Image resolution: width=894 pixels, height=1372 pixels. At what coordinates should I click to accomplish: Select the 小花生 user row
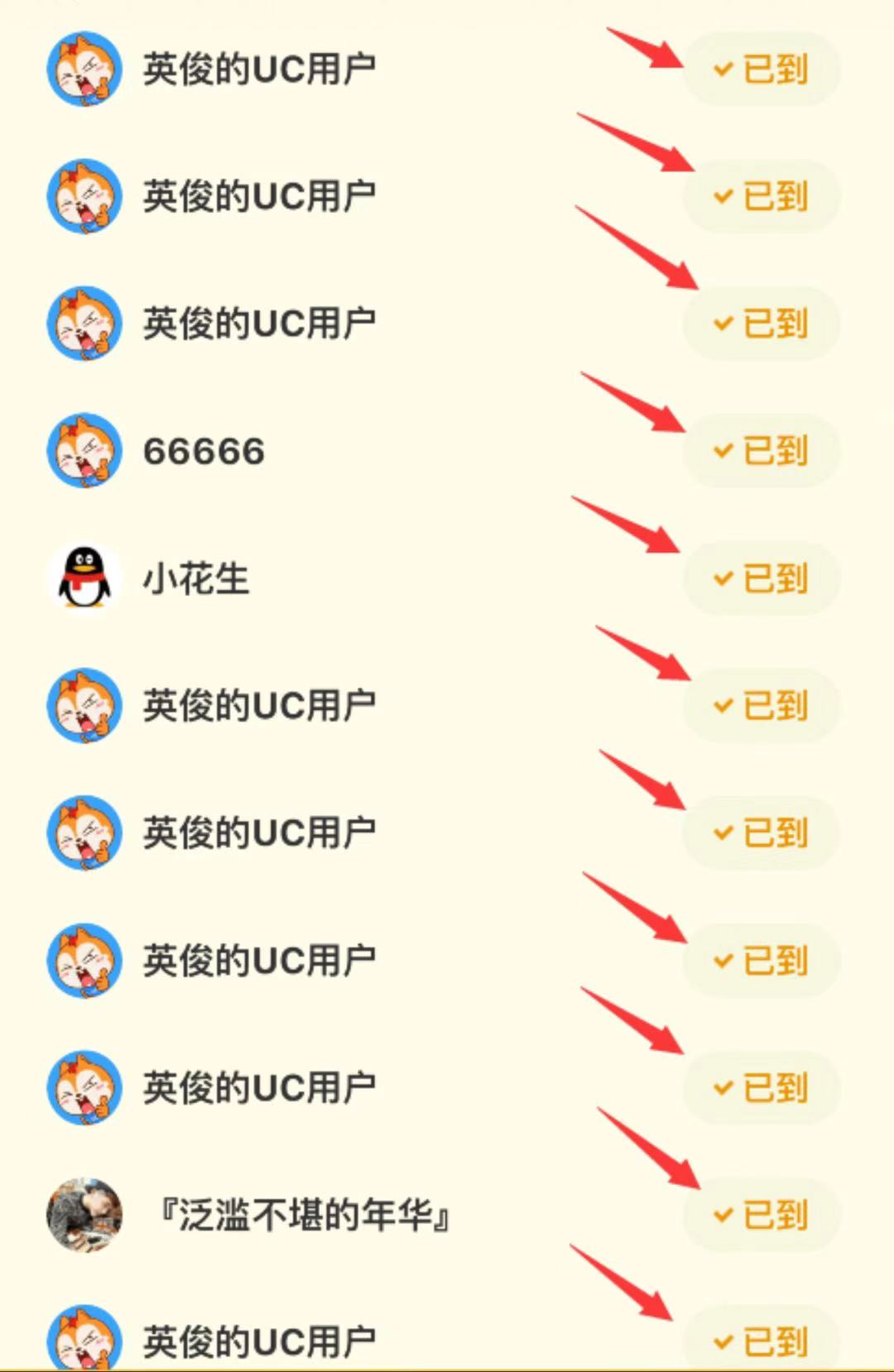tap(195, 578)
